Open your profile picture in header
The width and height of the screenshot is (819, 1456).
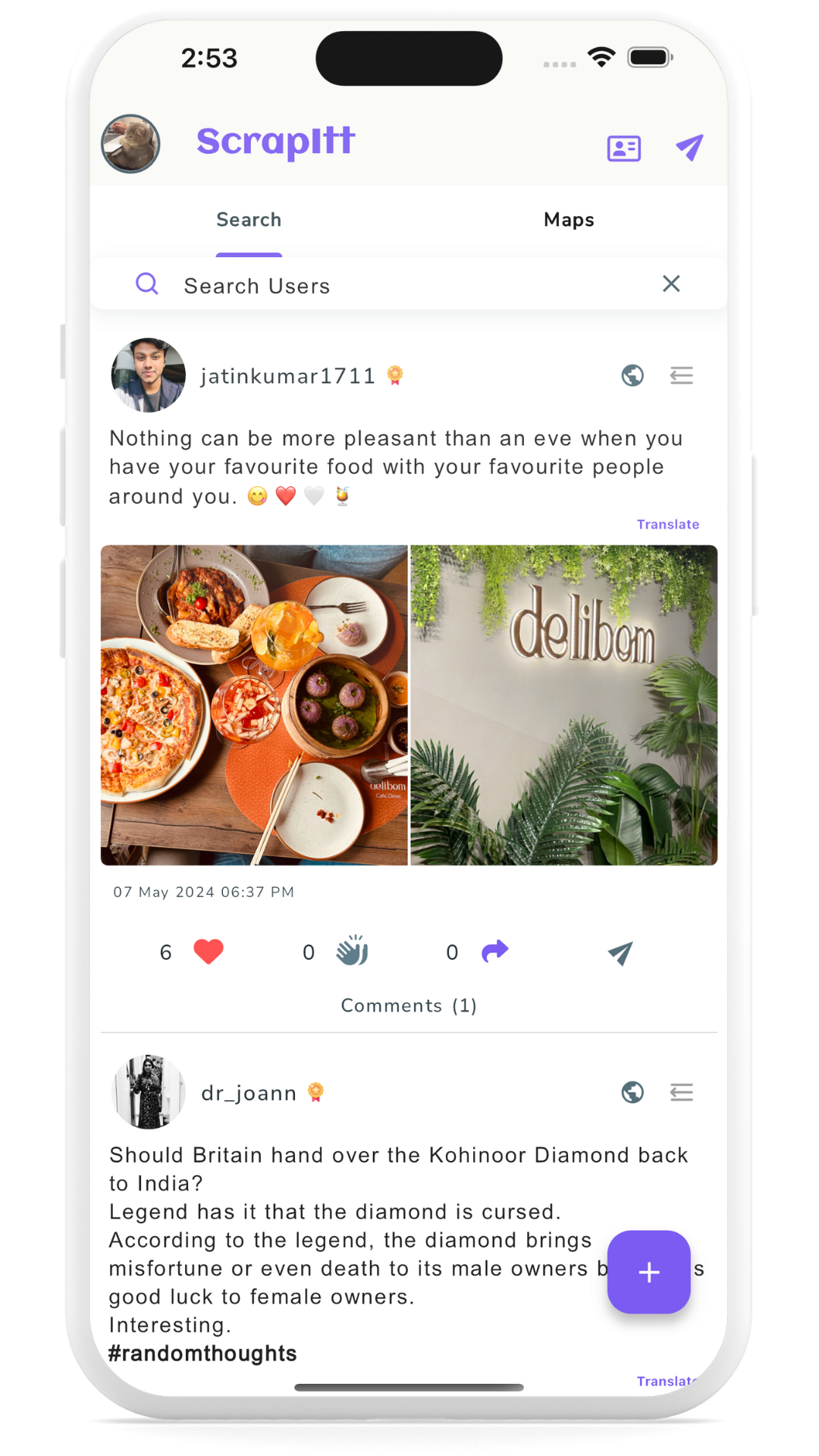click(130, 144)
